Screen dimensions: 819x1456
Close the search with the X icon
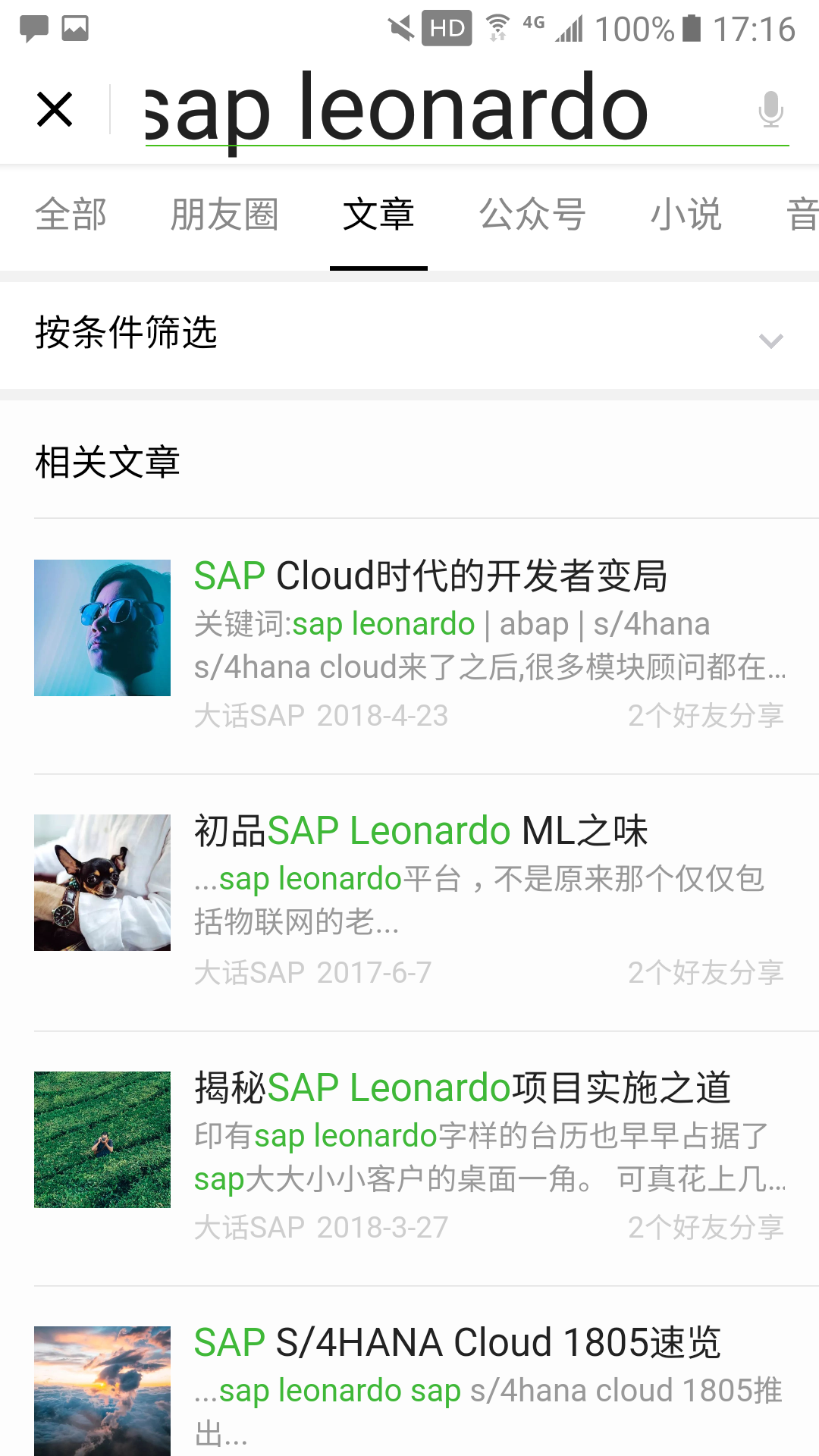pos(55,109)
